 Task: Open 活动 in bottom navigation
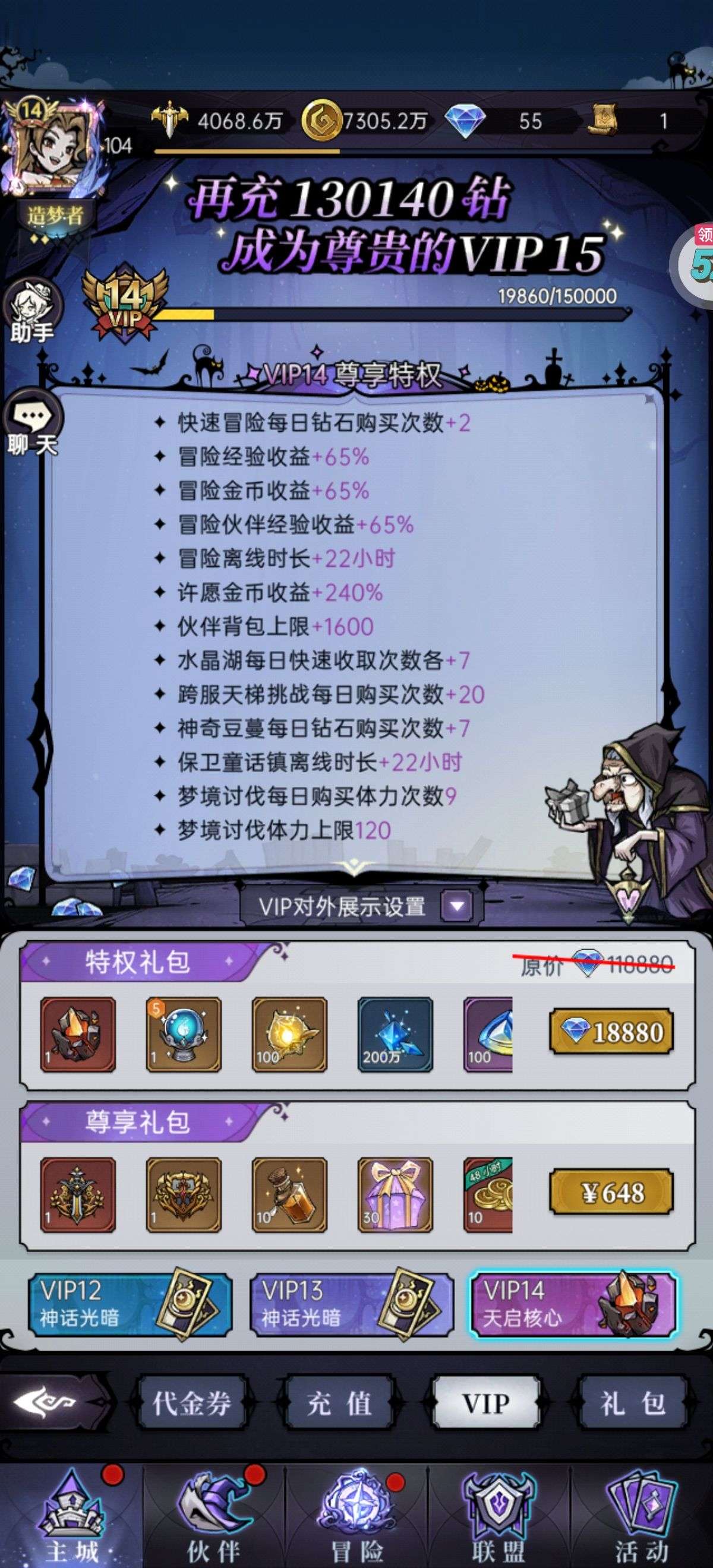pos(641,1516)
